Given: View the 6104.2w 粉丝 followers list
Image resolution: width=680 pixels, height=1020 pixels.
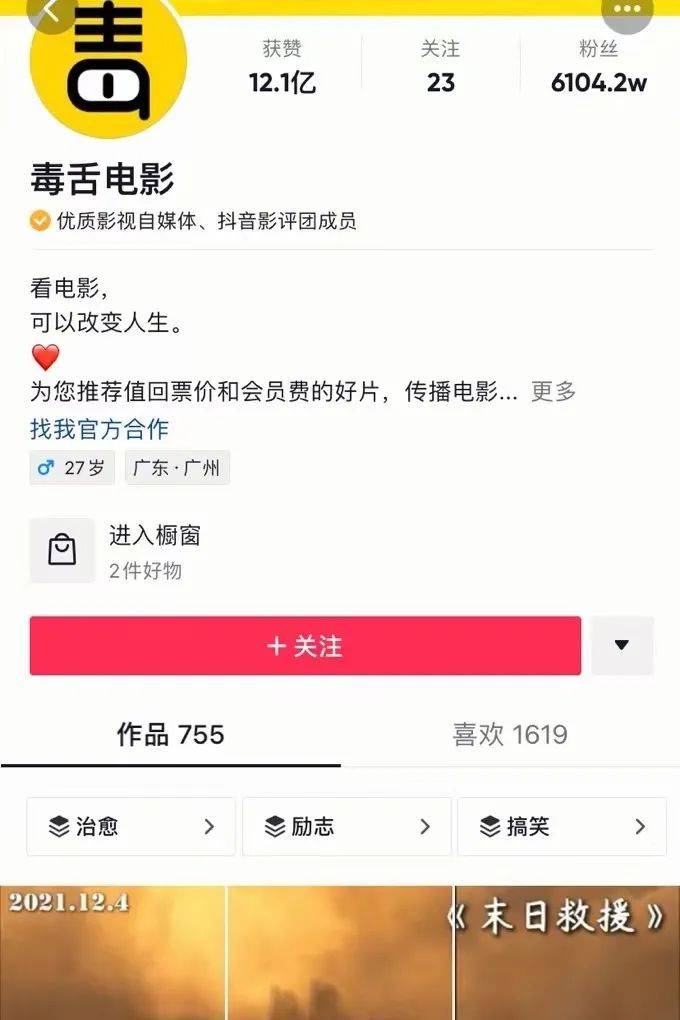Looking at the screenshot, I should coord(598,67).
